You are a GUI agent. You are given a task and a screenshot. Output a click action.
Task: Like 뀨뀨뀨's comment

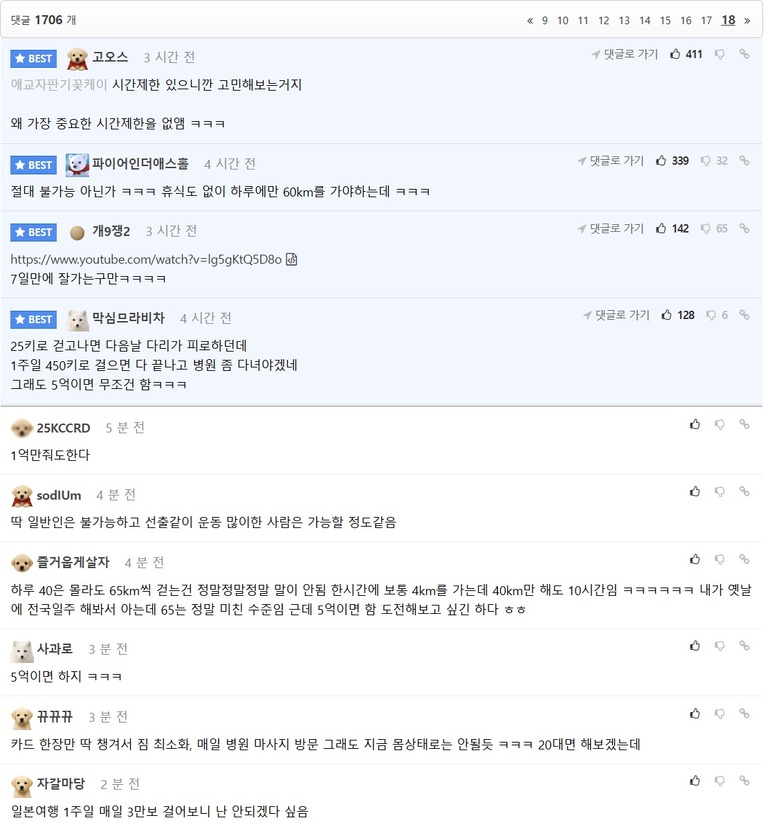pos(695,714)
